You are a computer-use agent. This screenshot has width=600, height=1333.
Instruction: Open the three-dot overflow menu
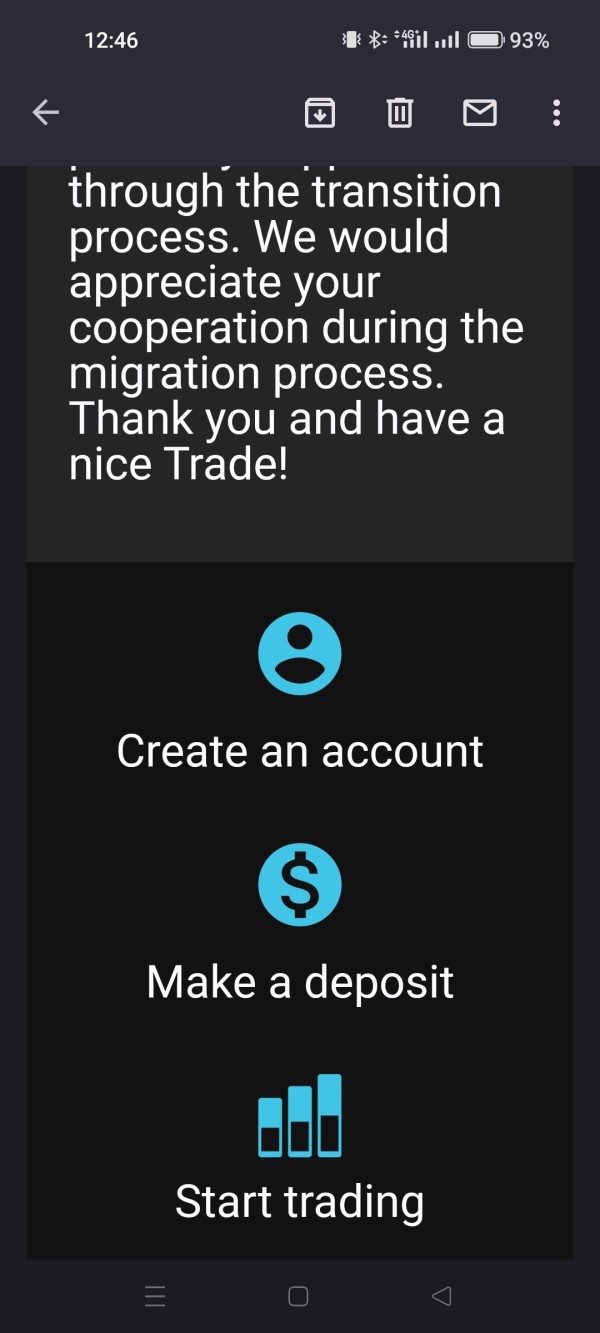(556, 113)
